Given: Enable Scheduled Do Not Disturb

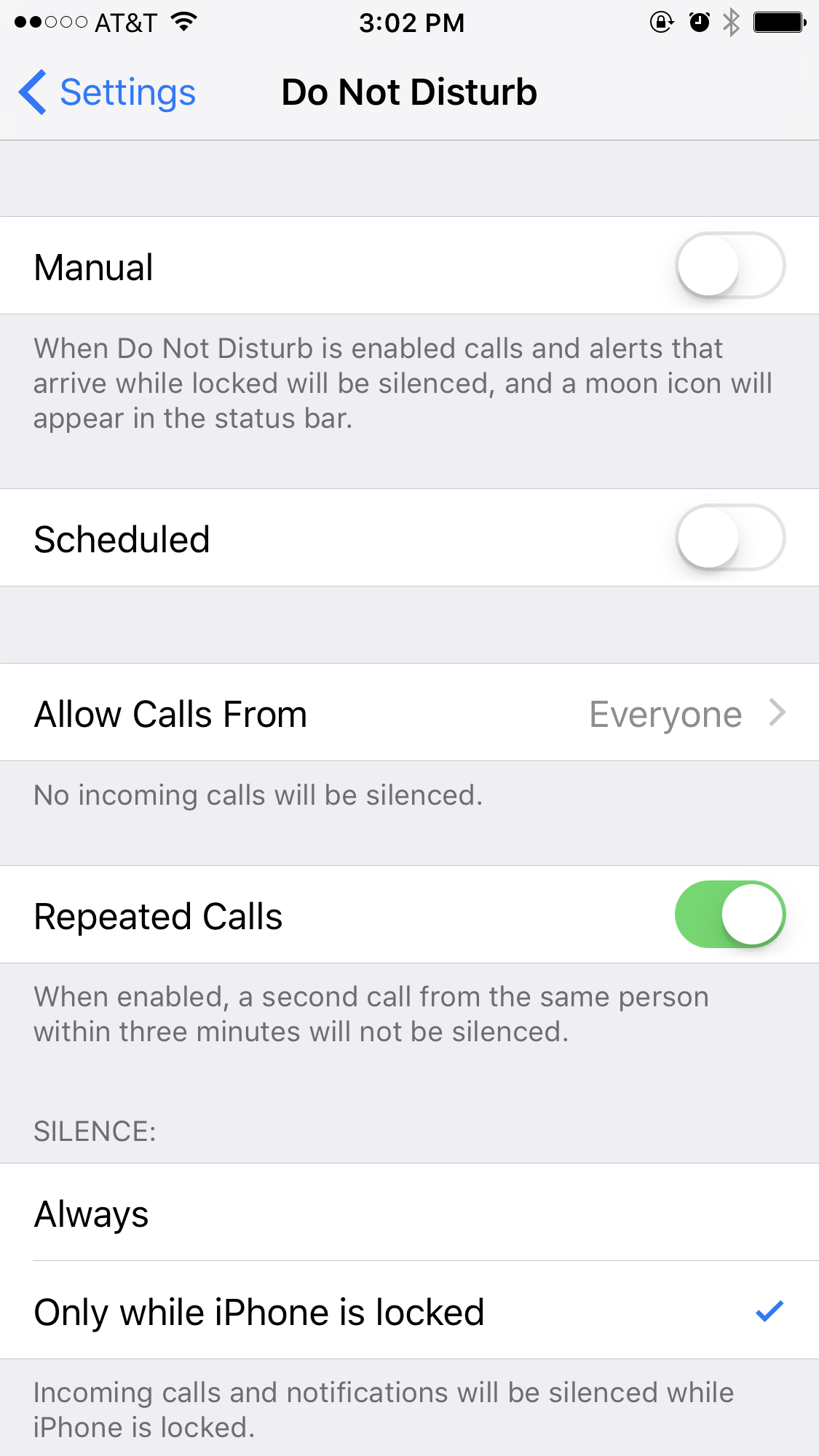Looking at the screenshot, I should [x=729, y=538].
